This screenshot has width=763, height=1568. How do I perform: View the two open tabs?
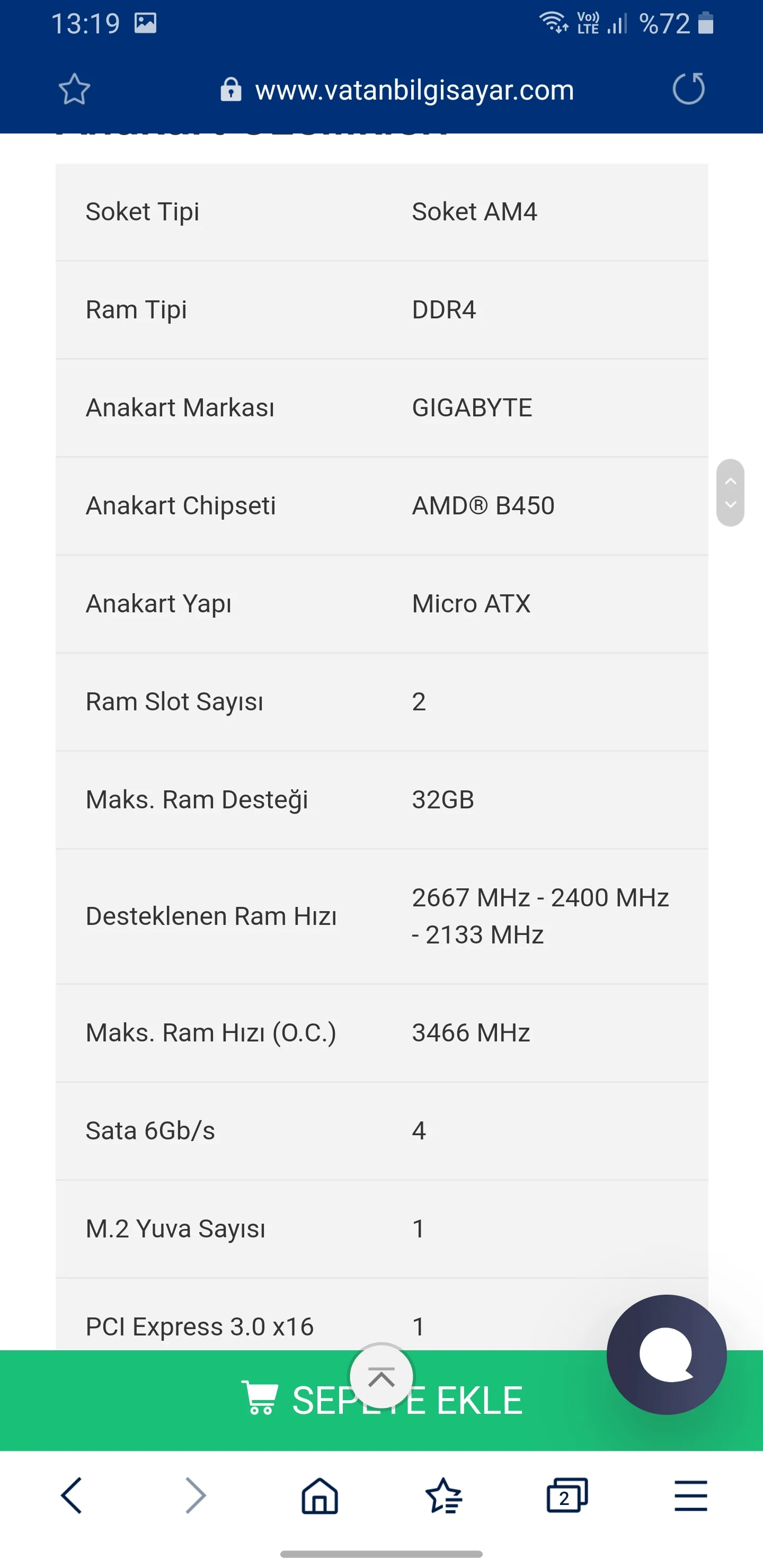[567, 1495]
